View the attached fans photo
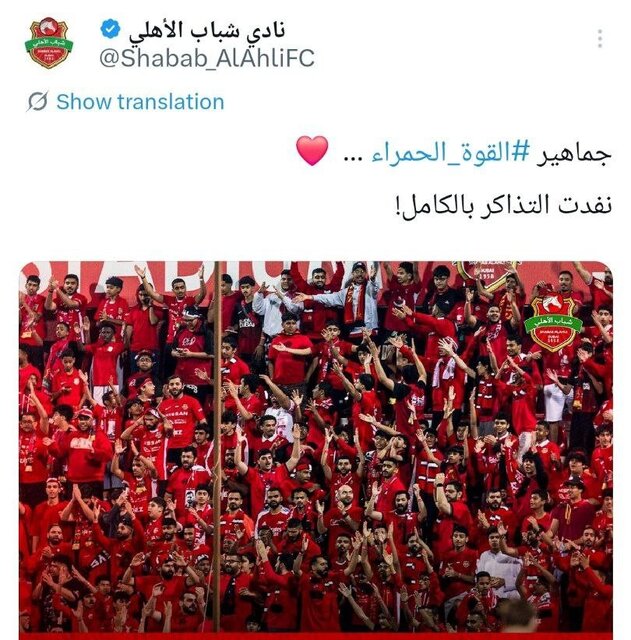The image size is (631, 640). (315, 448)
